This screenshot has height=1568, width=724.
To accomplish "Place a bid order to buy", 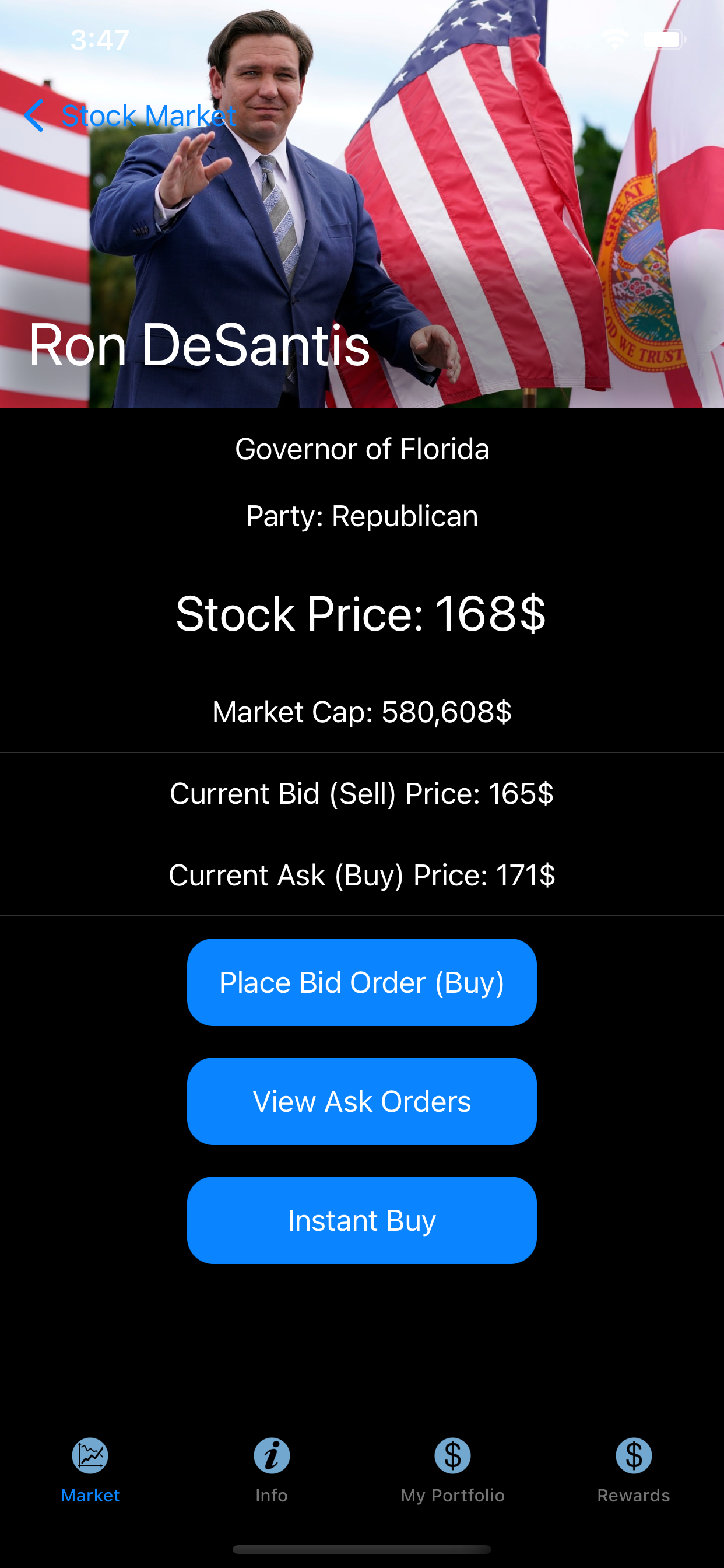I will [x=362, y=981].
